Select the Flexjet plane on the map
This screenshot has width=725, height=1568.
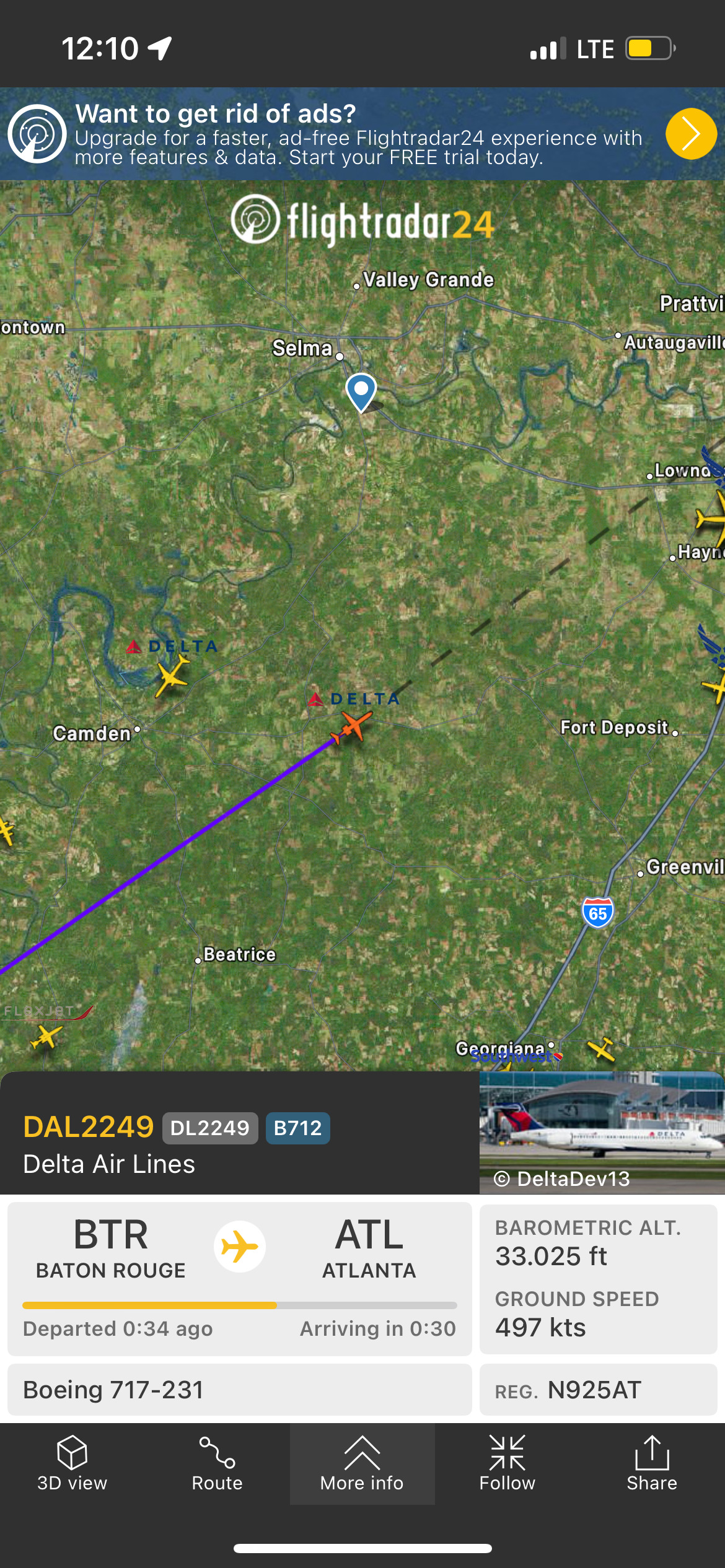click(46, 1037)
